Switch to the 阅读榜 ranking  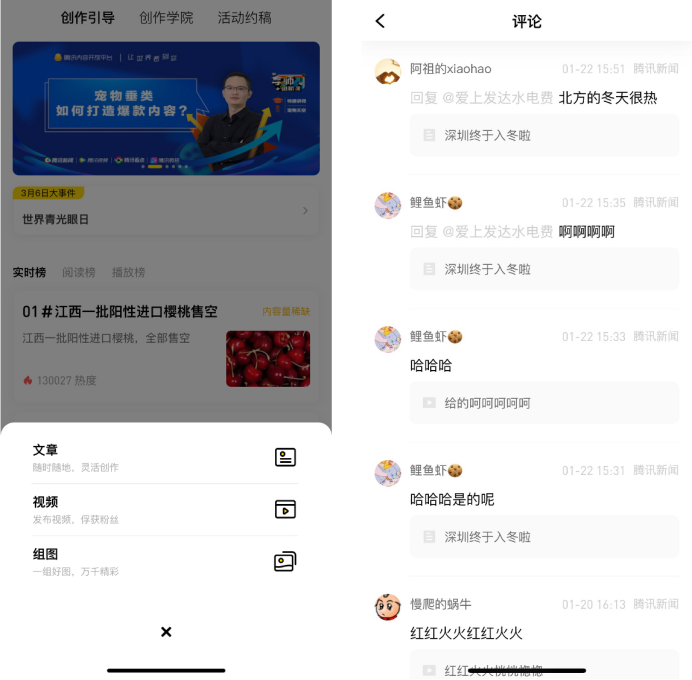pyautogui.click(x=79, y=272)
